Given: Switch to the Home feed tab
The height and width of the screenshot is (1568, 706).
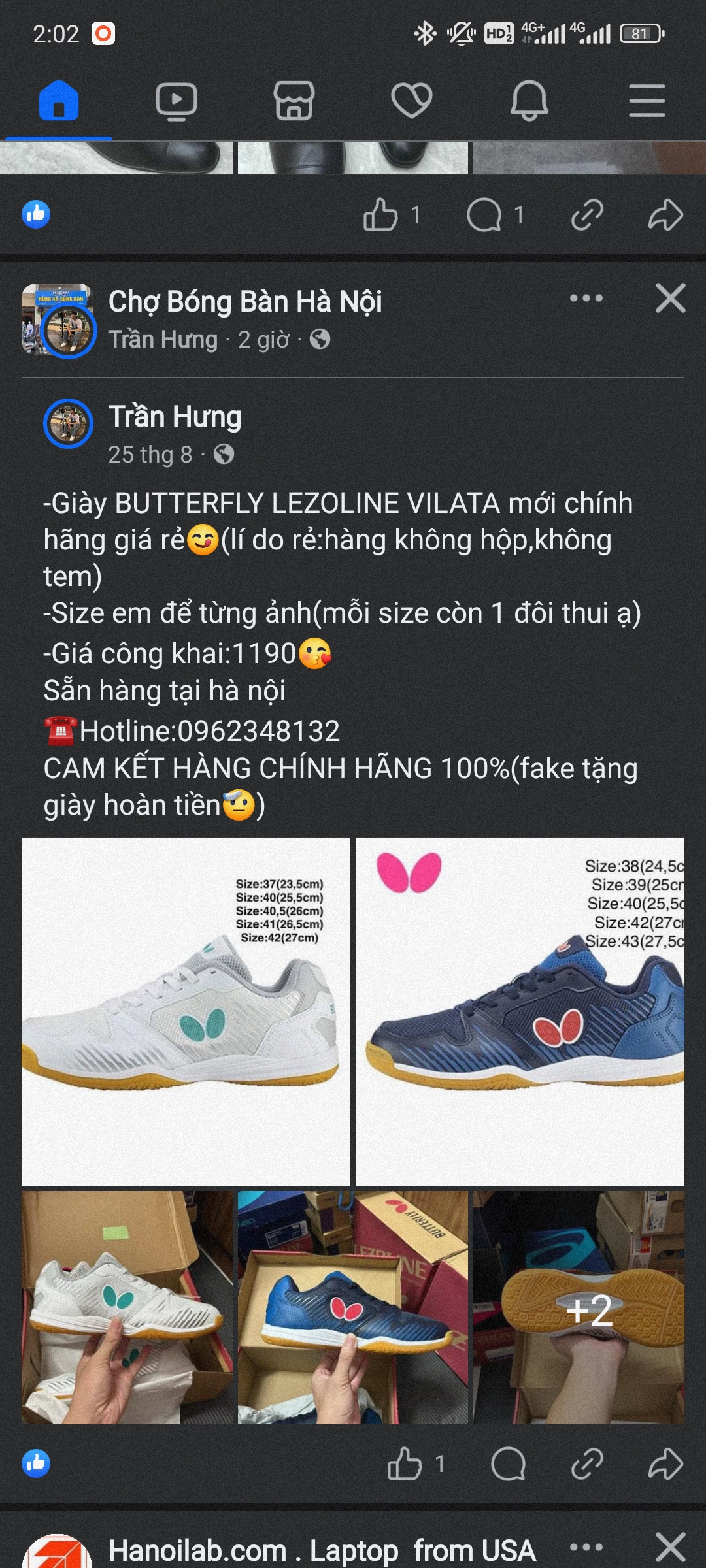Looking at the screenshot, I should [59, 101].
